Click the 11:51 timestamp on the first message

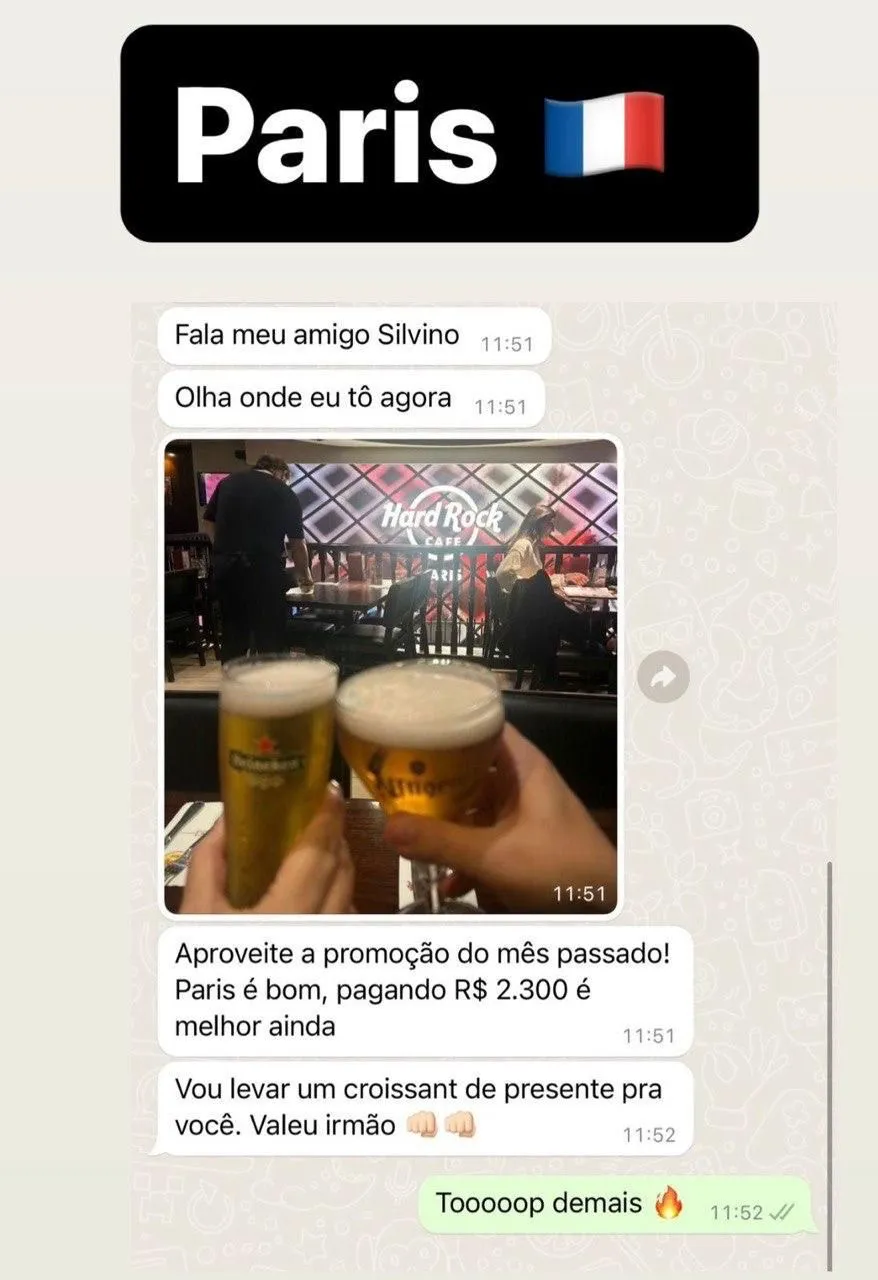point(506,341)
